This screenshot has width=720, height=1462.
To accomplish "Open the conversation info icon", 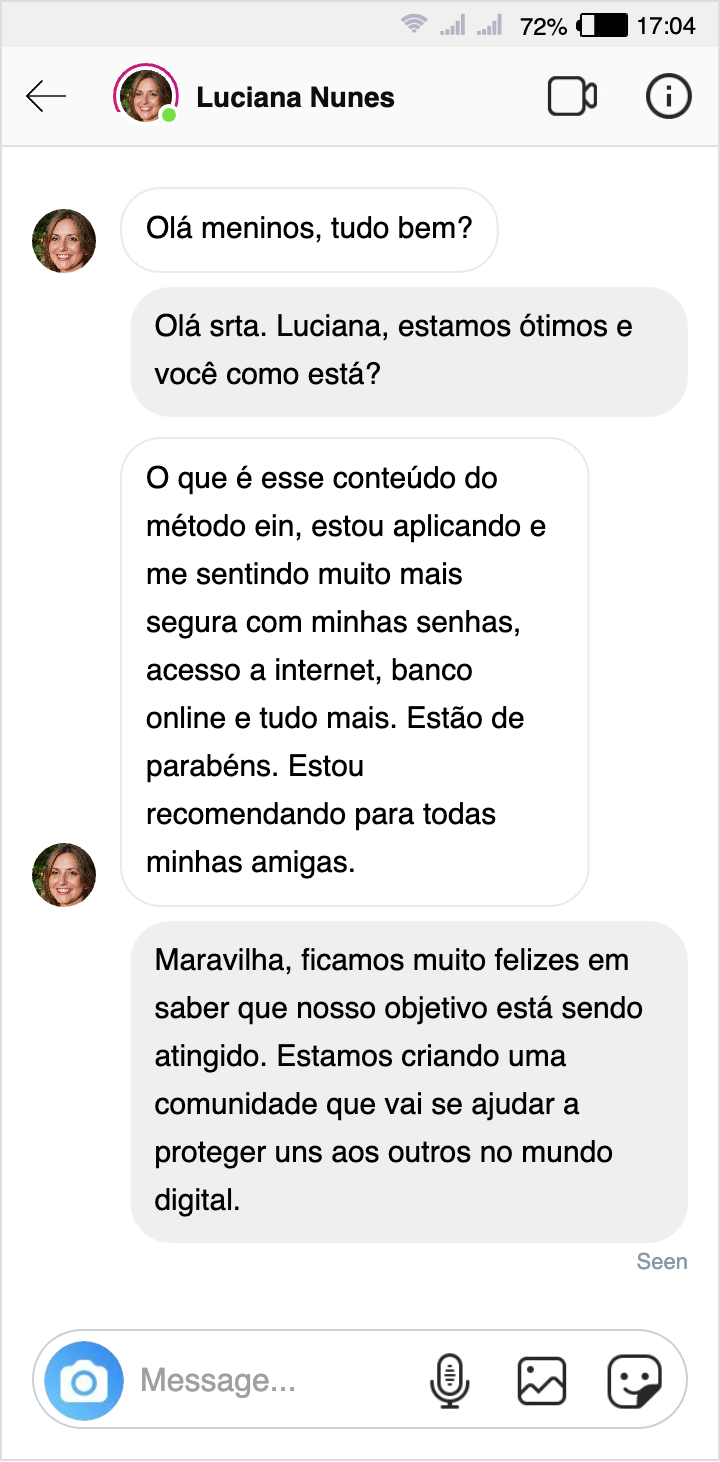I will [x=669, y=97].
